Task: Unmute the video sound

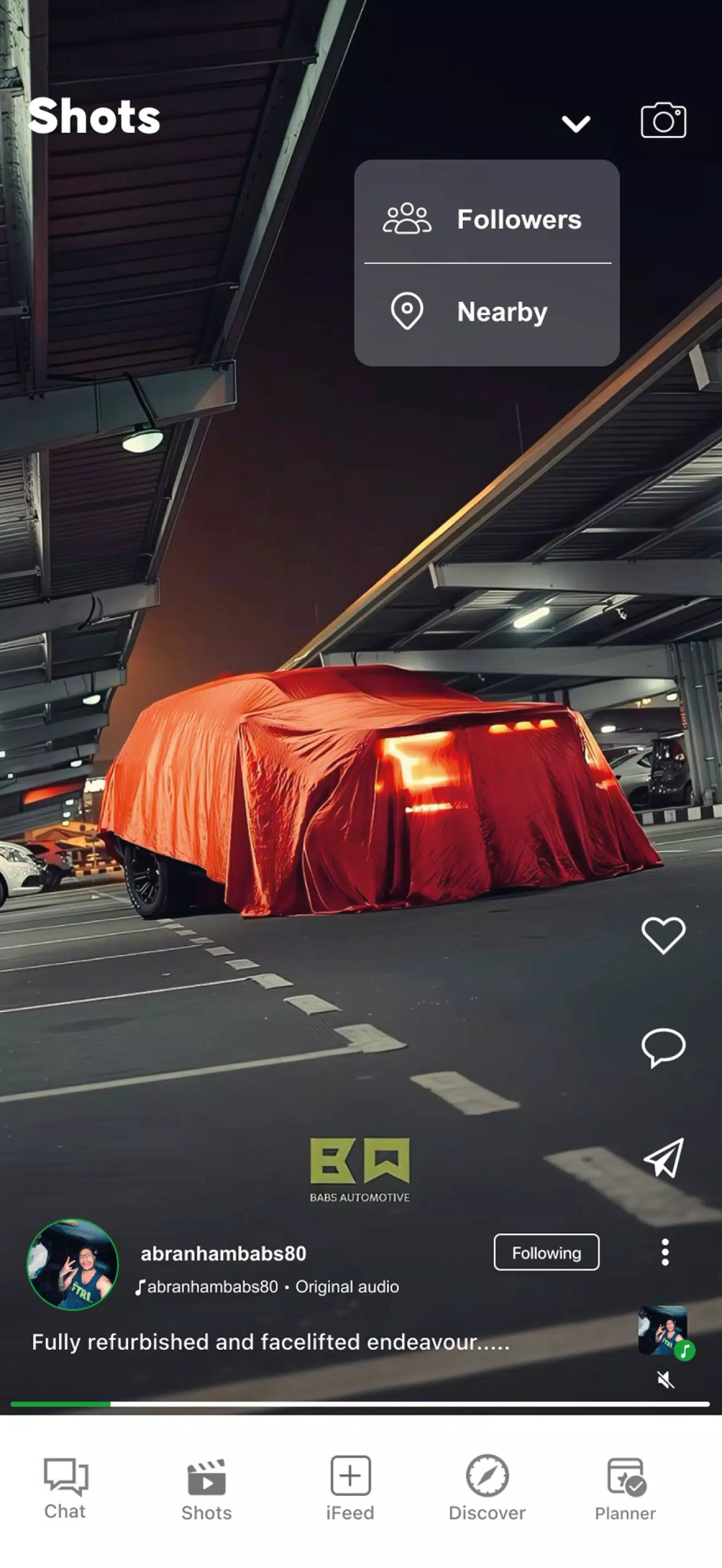Action: click(x=665, y=1379)
